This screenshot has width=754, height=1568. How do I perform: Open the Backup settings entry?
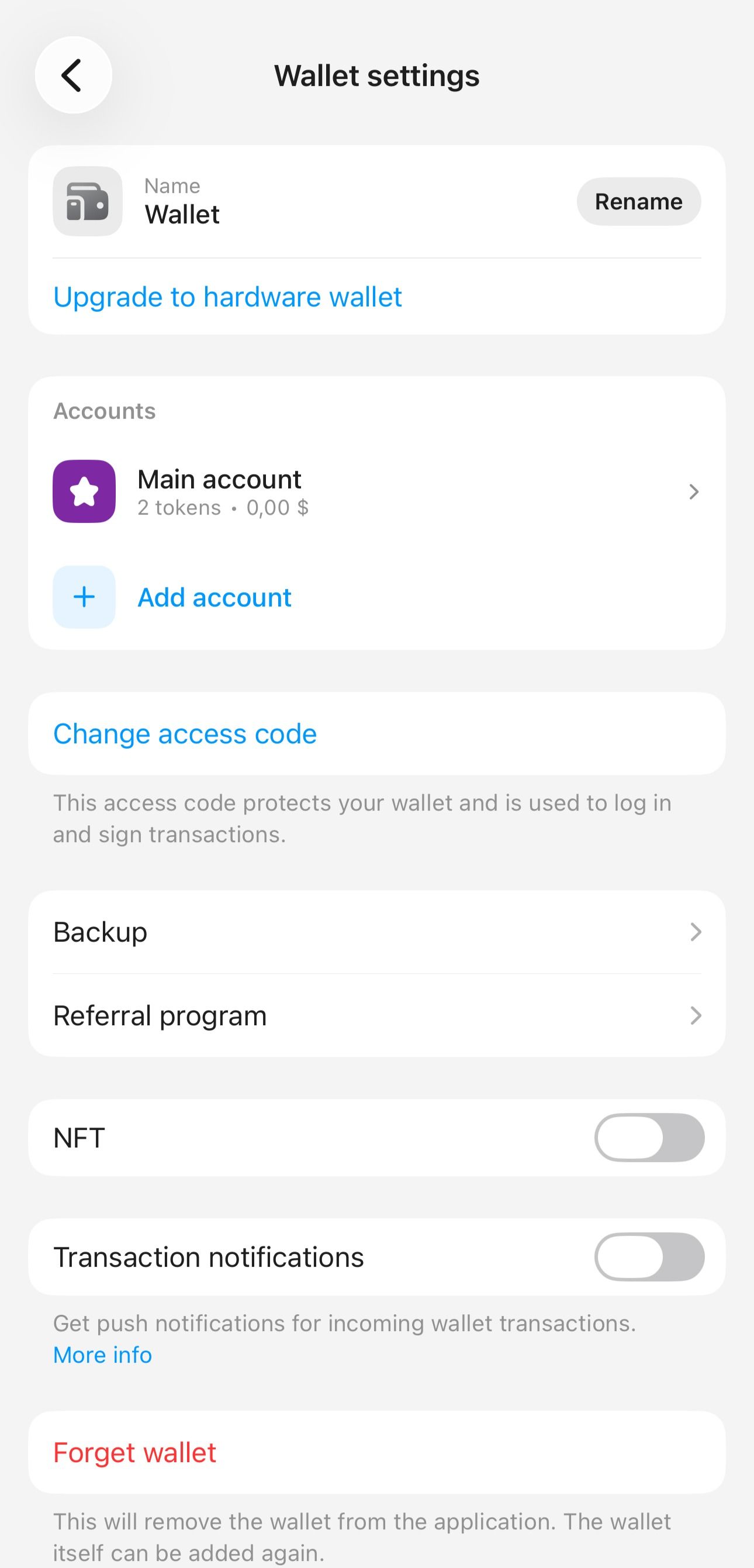[101, 931]
